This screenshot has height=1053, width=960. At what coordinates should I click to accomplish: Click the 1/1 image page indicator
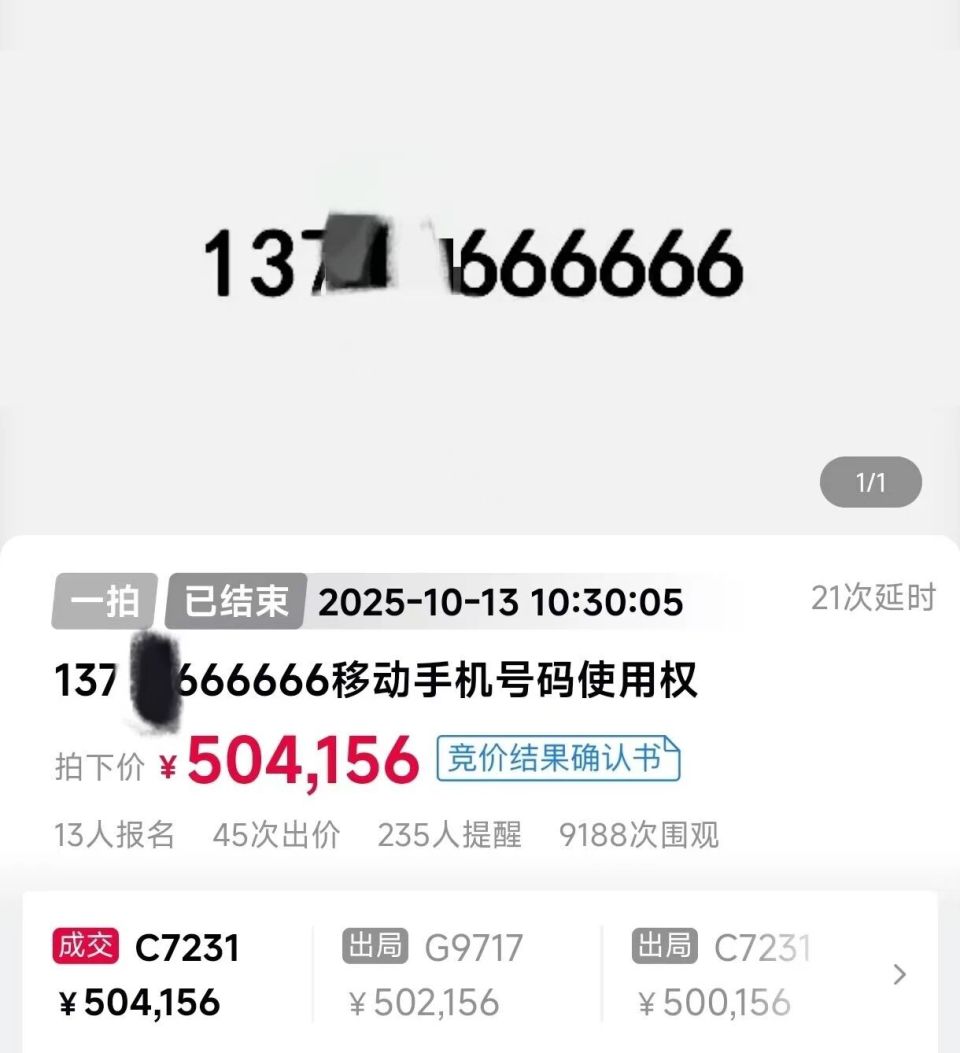coord(871,482)
